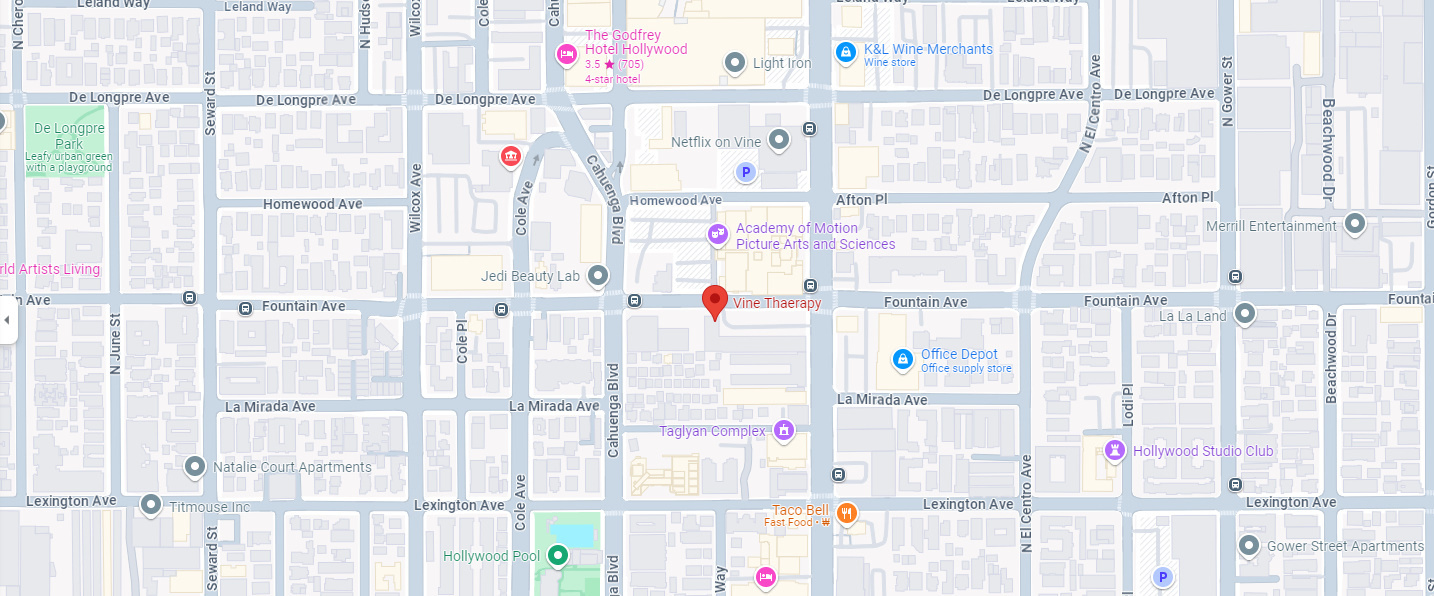Open the Gower Street Apartments marker
Viewport: 1434px width, 596px height.
[x=1249, y=546]
